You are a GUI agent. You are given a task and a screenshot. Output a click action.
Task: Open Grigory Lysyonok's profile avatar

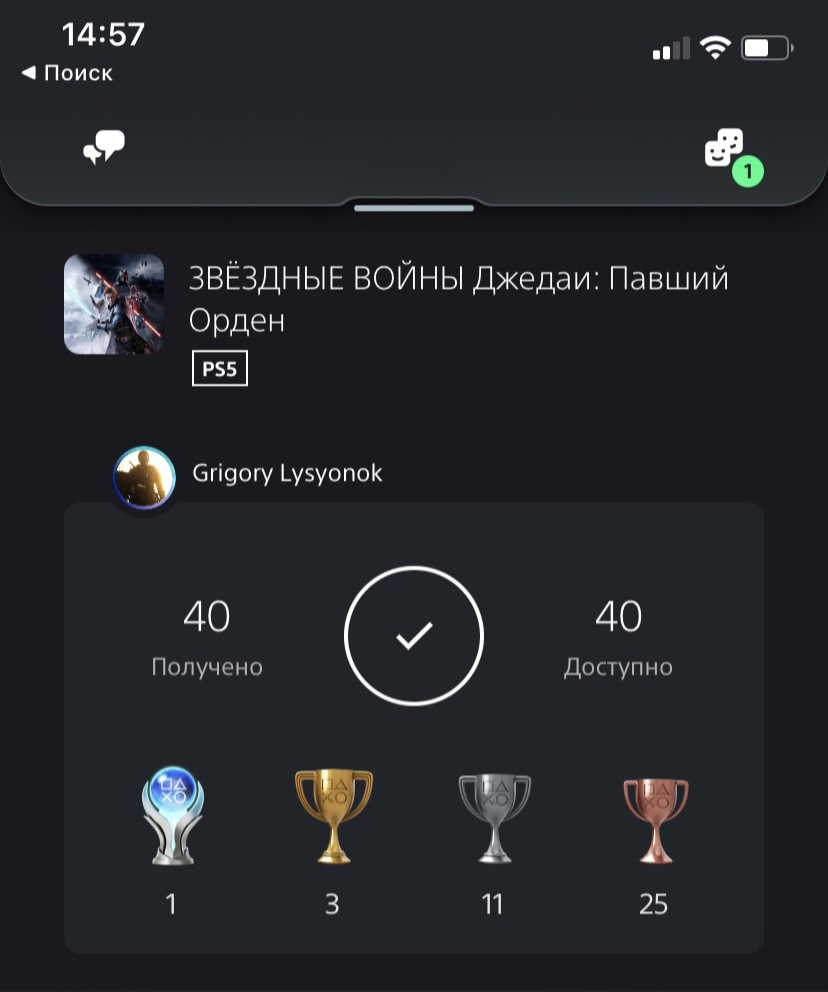point(139,474)
